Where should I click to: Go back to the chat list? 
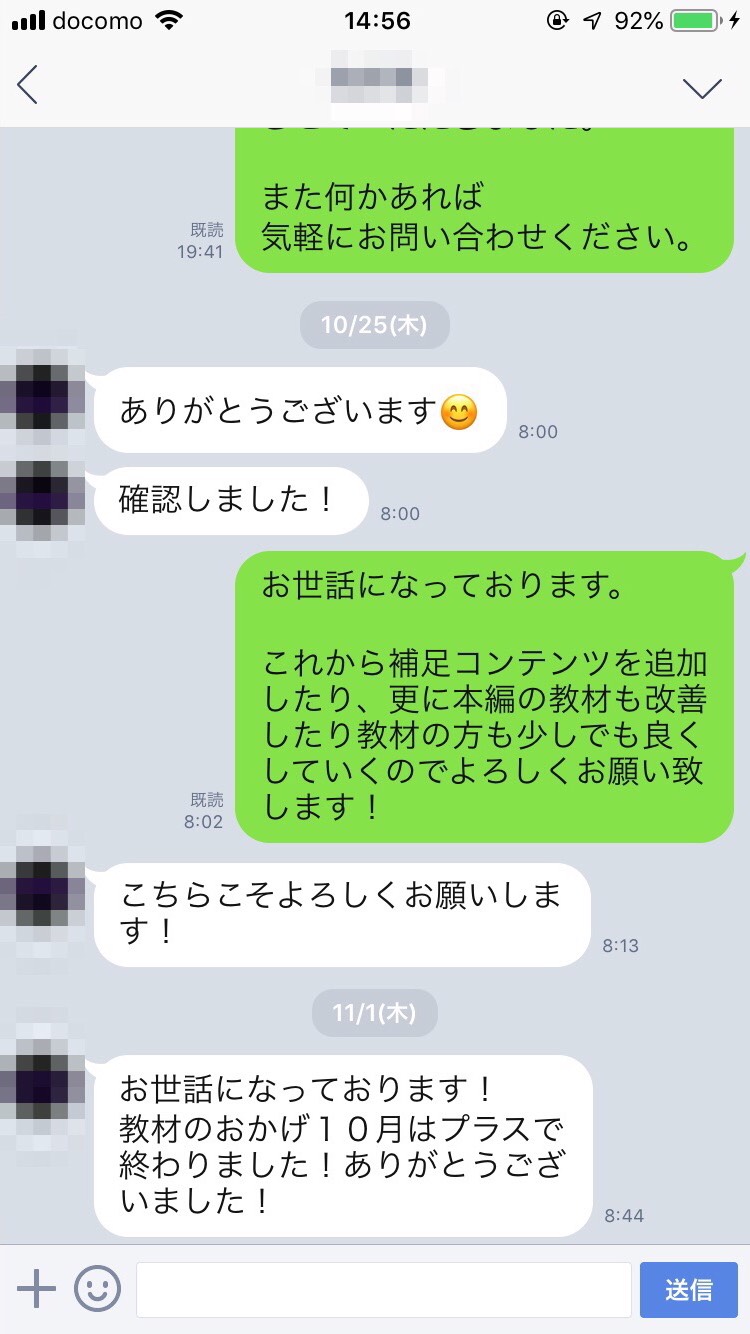point(28,86)
